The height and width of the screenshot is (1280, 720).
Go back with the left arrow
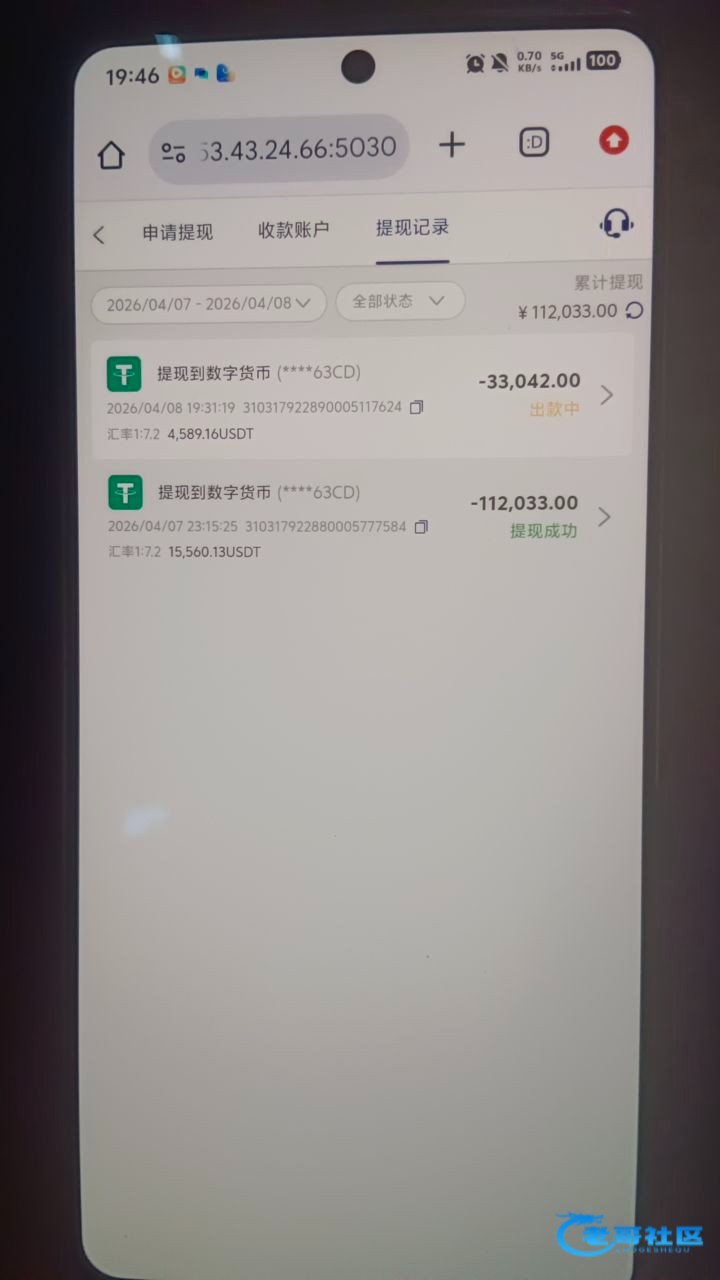pos(98,235)
